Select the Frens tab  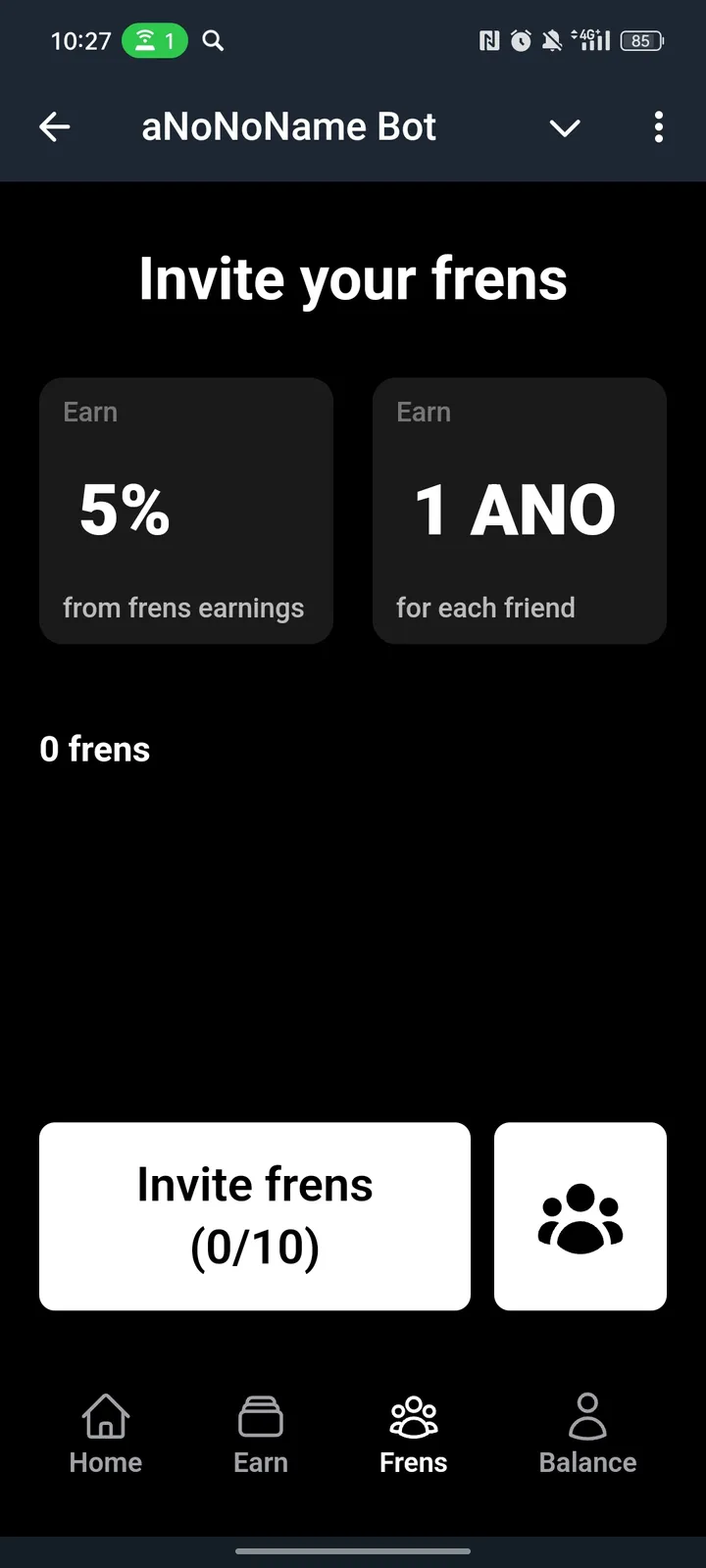414,1435
